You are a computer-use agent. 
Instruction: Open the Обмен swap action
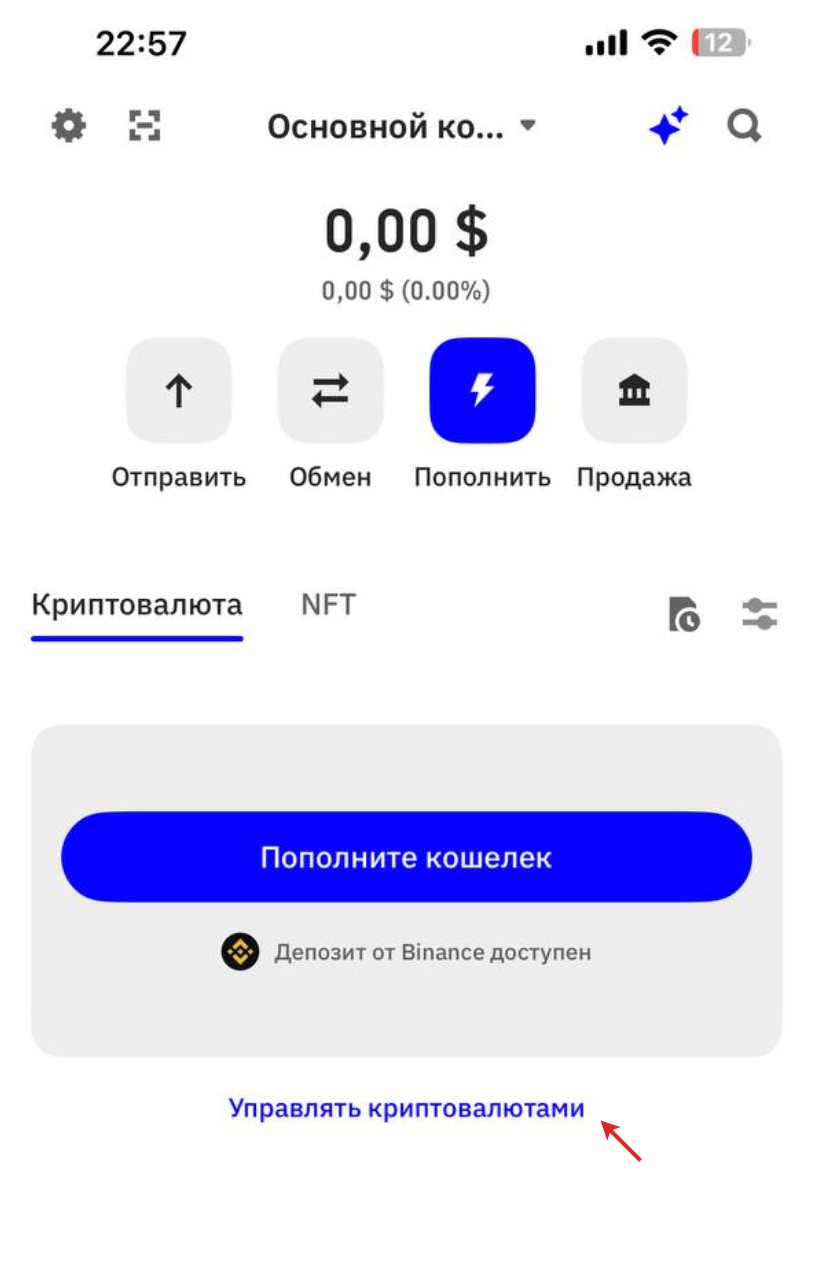point(330,391)
